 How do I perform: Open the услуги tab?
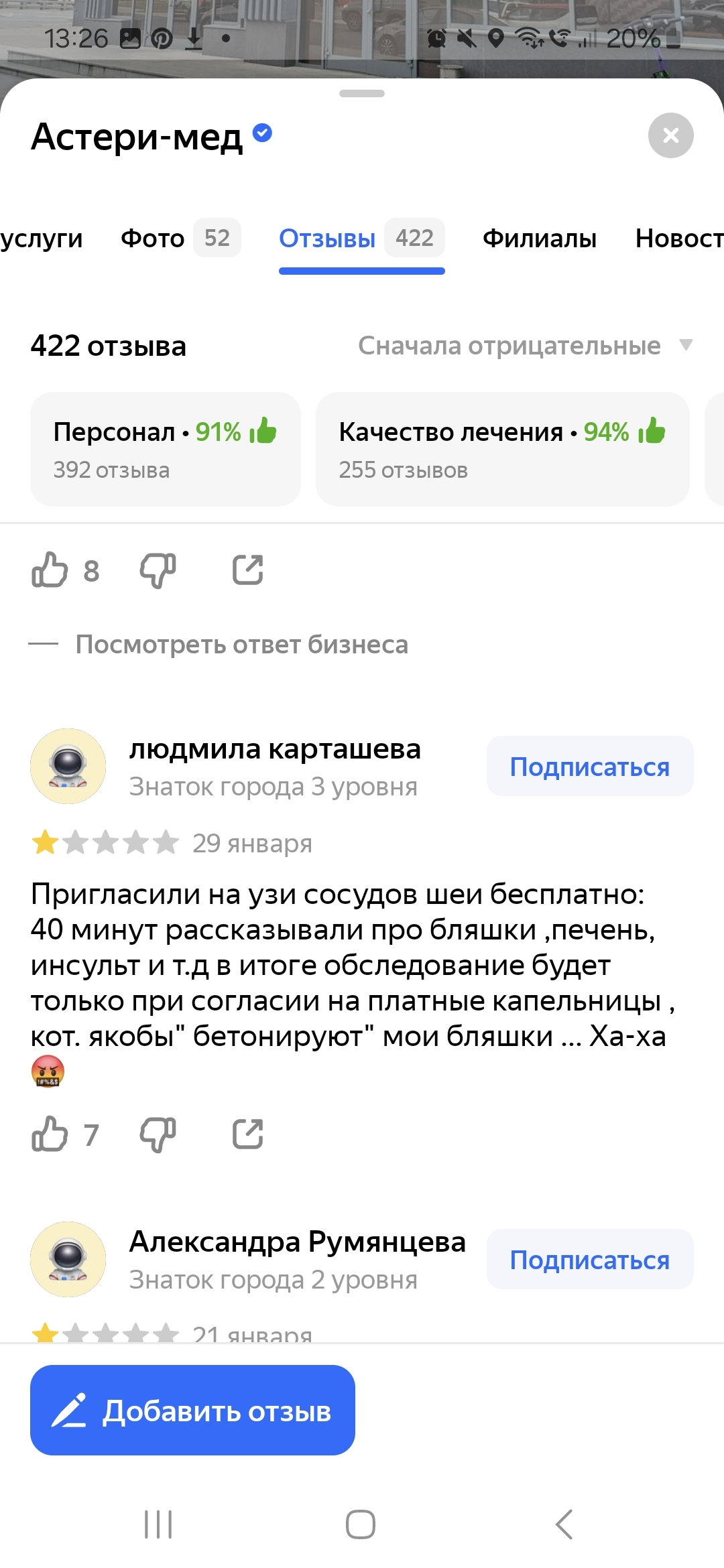pyautogui.click(x=42, y=238)
